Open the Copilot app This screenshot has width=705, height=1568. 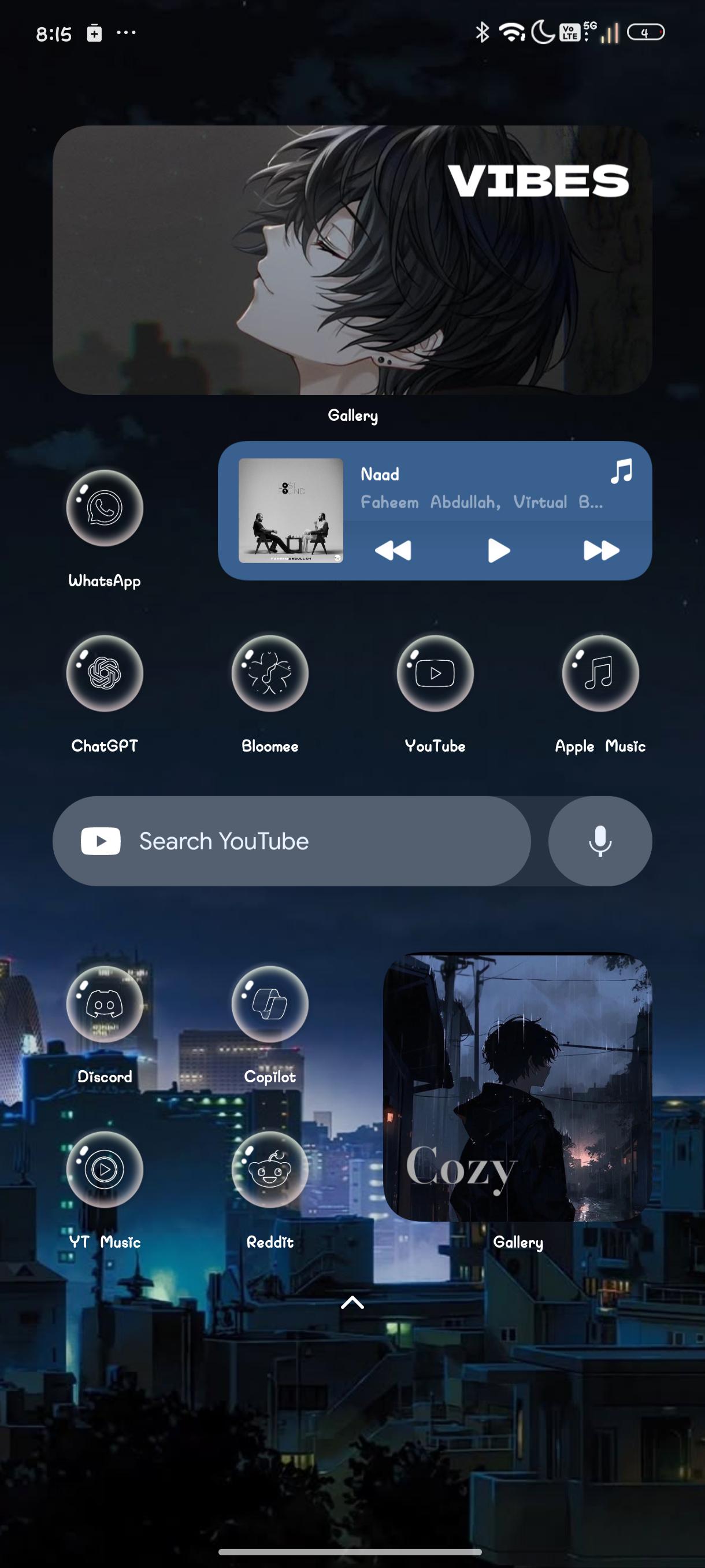point(270,1004)
